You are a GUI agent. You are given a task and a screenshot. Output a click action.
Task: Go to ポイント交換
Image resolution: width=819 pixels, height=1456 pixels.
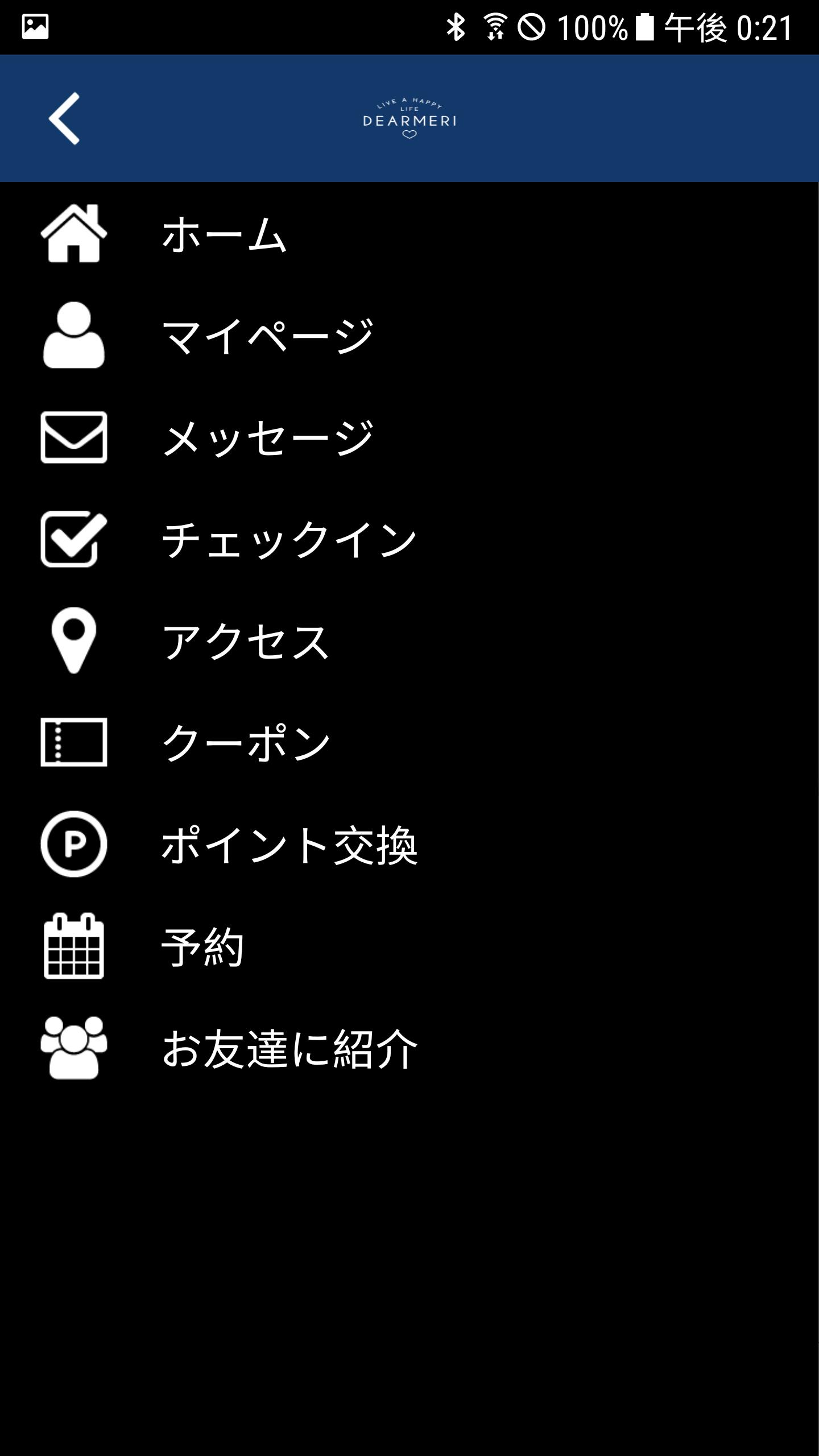pyautogui.click(x=289, y=844)
